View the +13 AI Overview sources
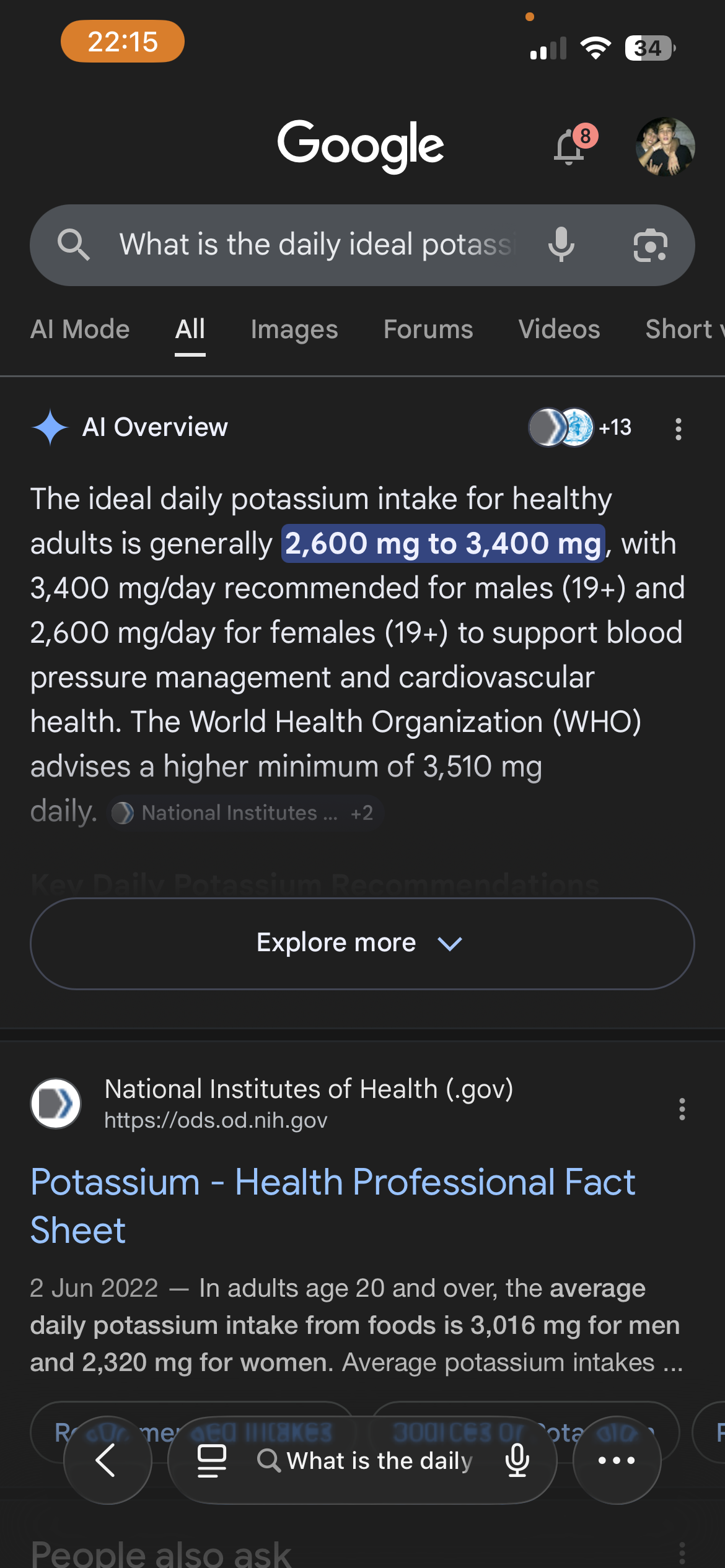The width and height of the screenshot is (725, 1568). click(581, 427)
